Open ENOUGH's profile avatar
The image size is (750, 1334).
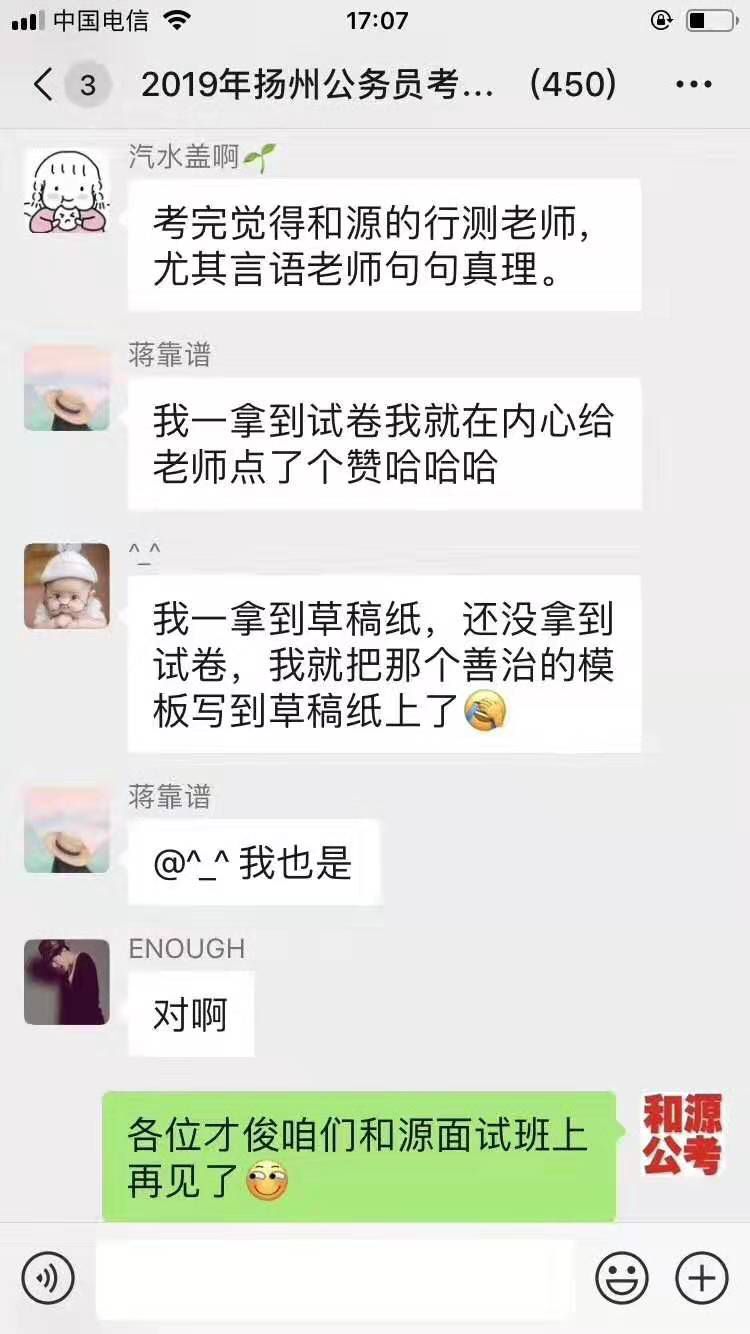pos(67,981)
